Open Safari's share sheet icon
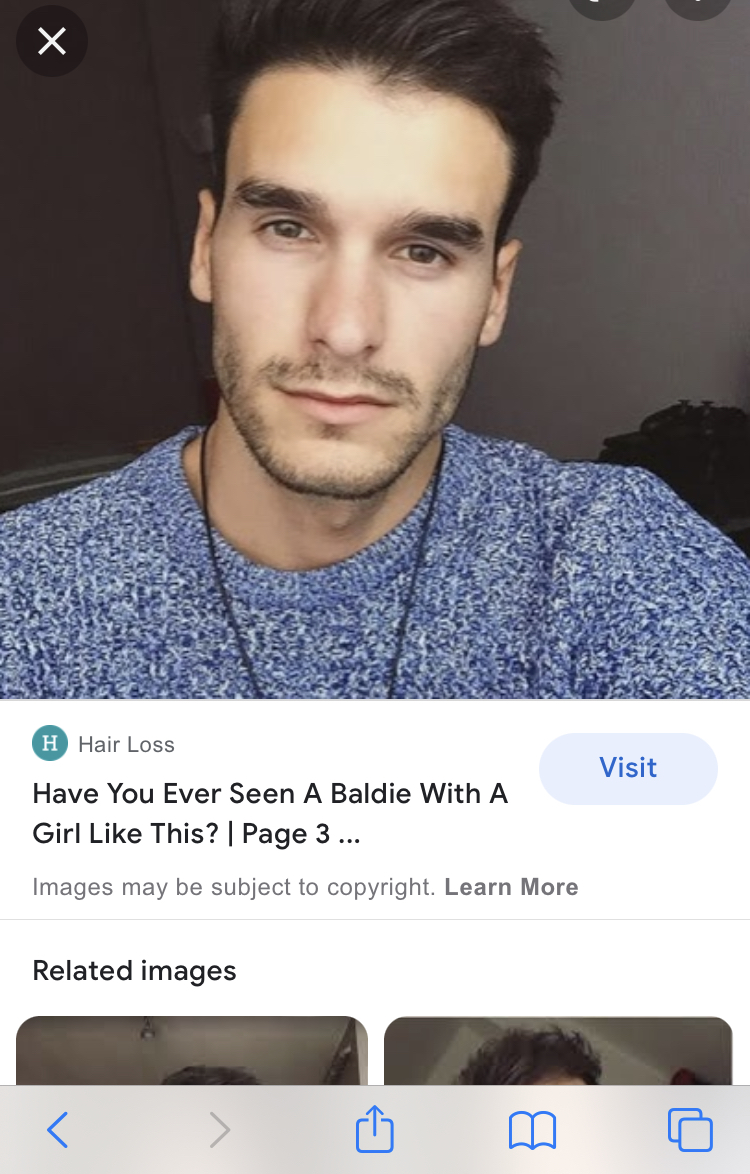750x1174 pixels. click(374, 1128)
